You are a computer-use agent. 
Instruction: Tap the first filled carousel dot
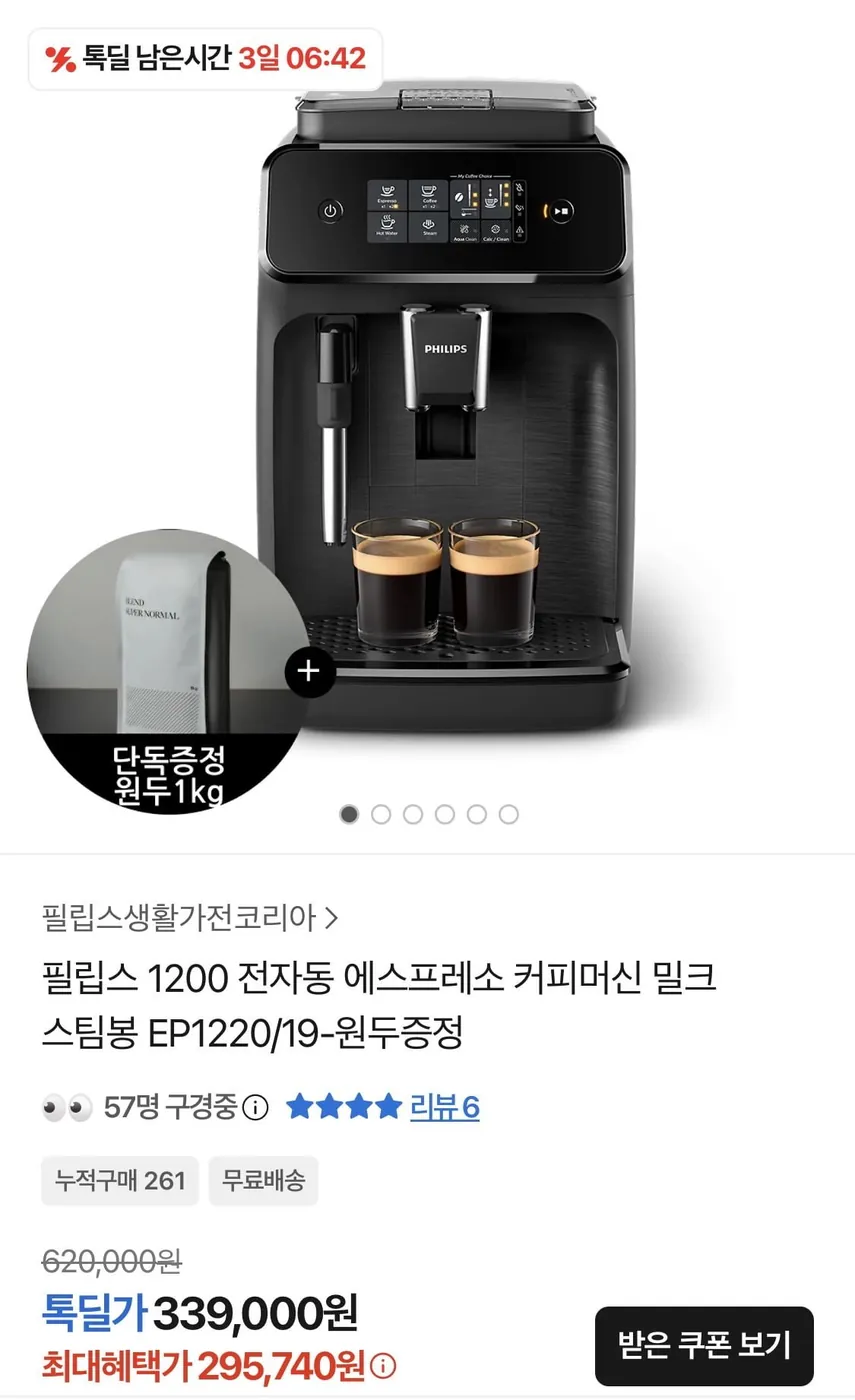(x=349, y=814)
